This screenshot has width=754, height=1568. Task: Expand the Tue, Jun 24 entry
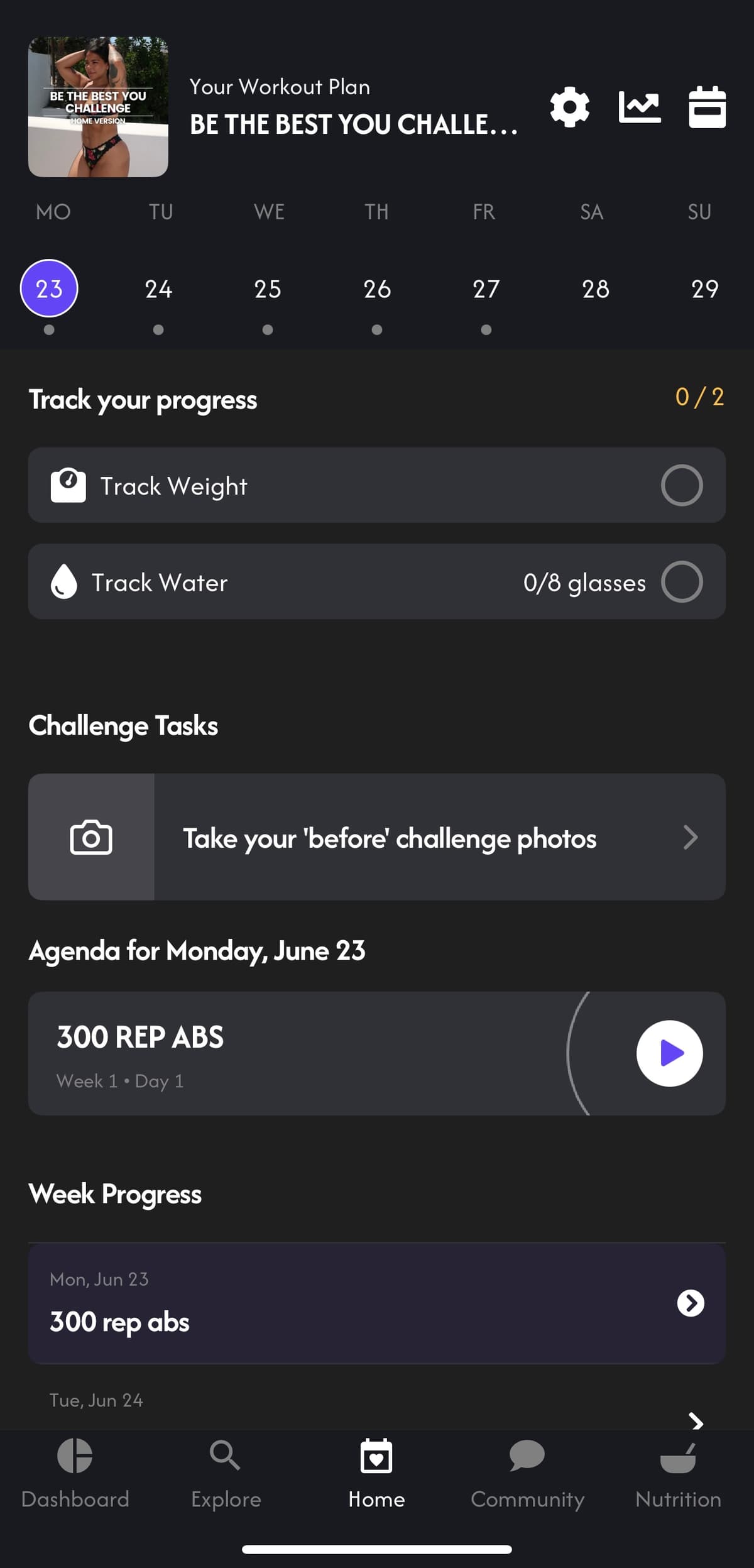point(696,1423)
